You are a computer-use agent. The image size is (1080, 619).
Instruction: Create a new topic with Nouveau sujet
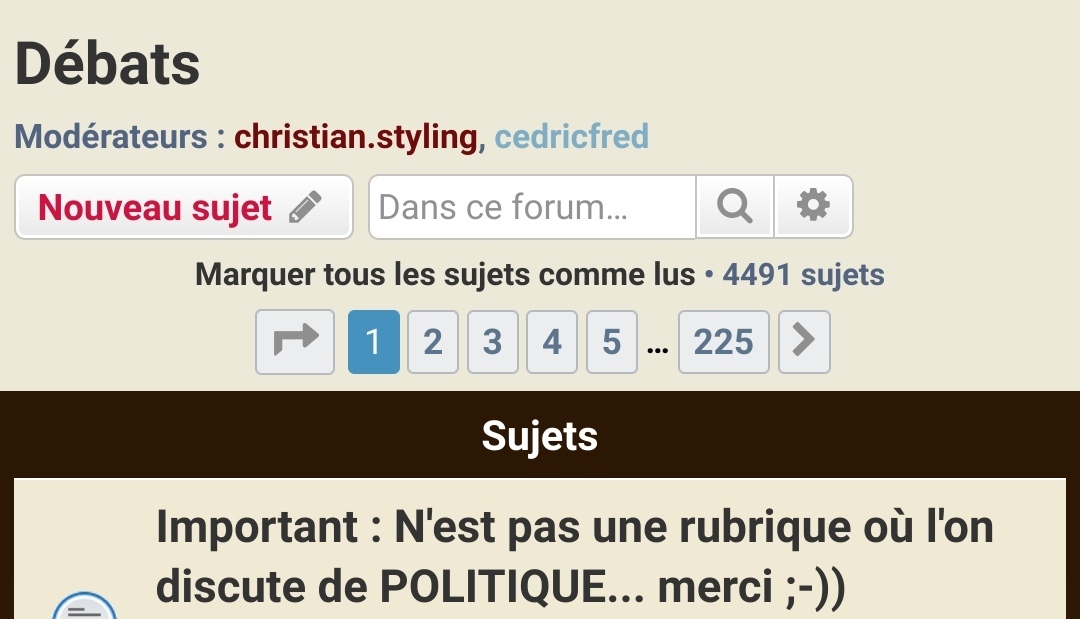coord(183,208)
